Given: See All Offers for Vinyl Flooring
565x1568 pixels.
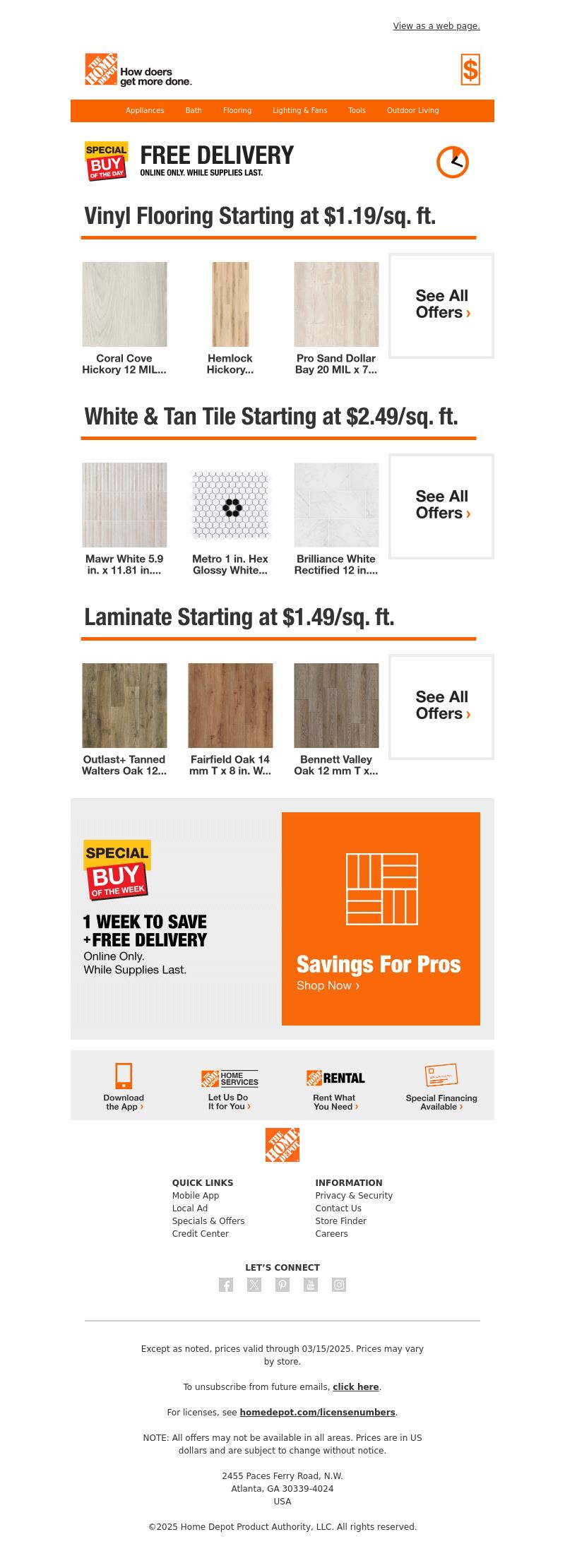Looking at the screenshot, I should coord(441,305).
